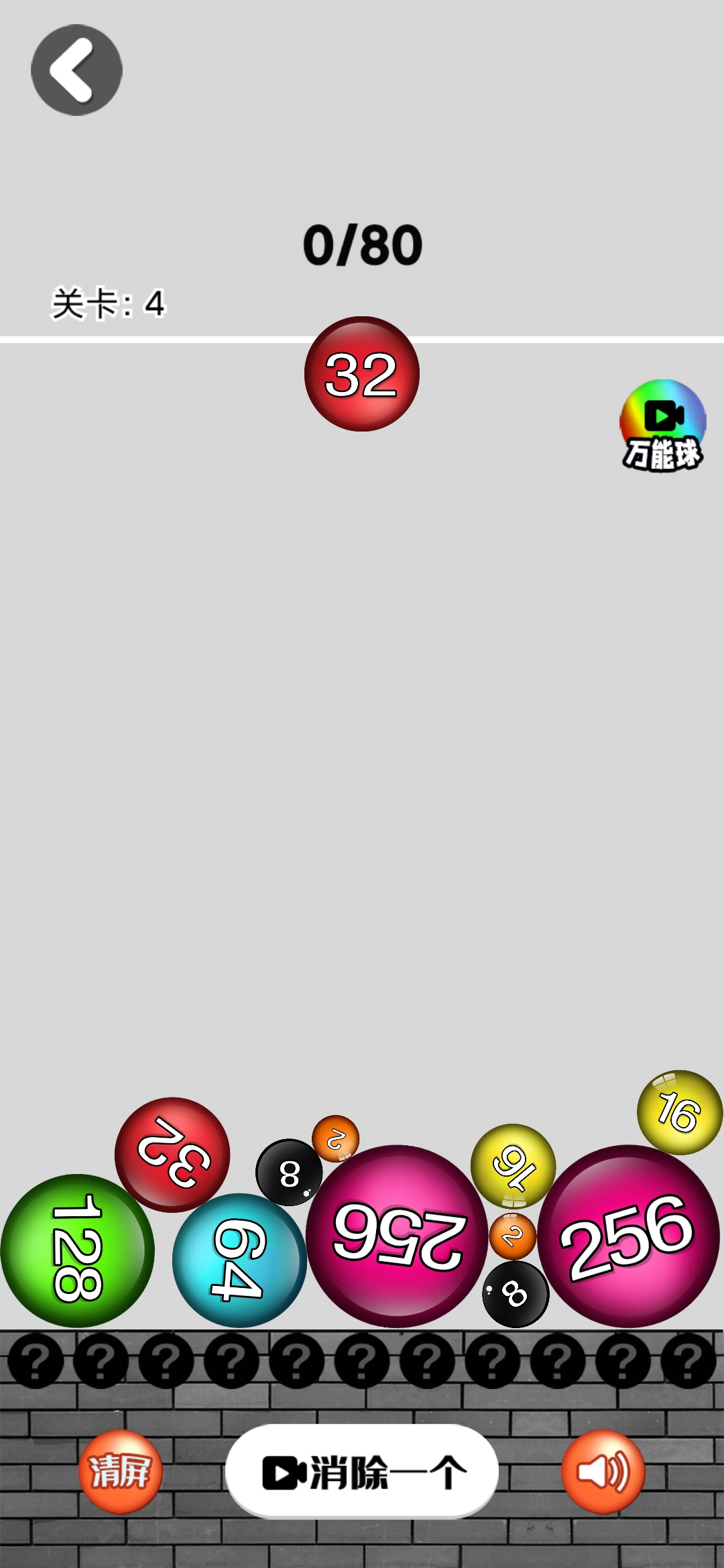Go back using the arrow button

point(76,70)
